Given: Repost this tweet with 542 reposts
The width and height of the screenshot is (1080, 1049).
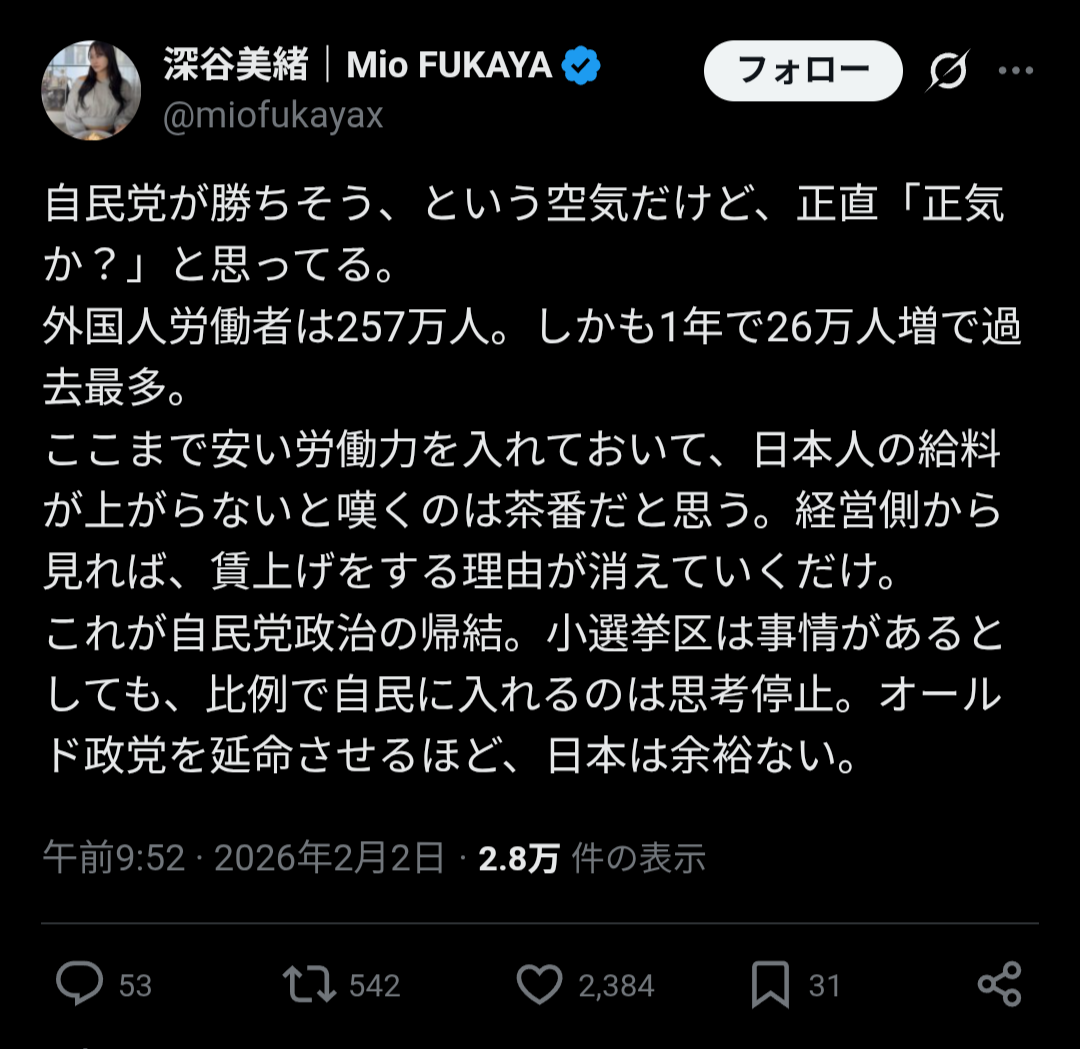Looking at the screenshot, I should point(310,984).
